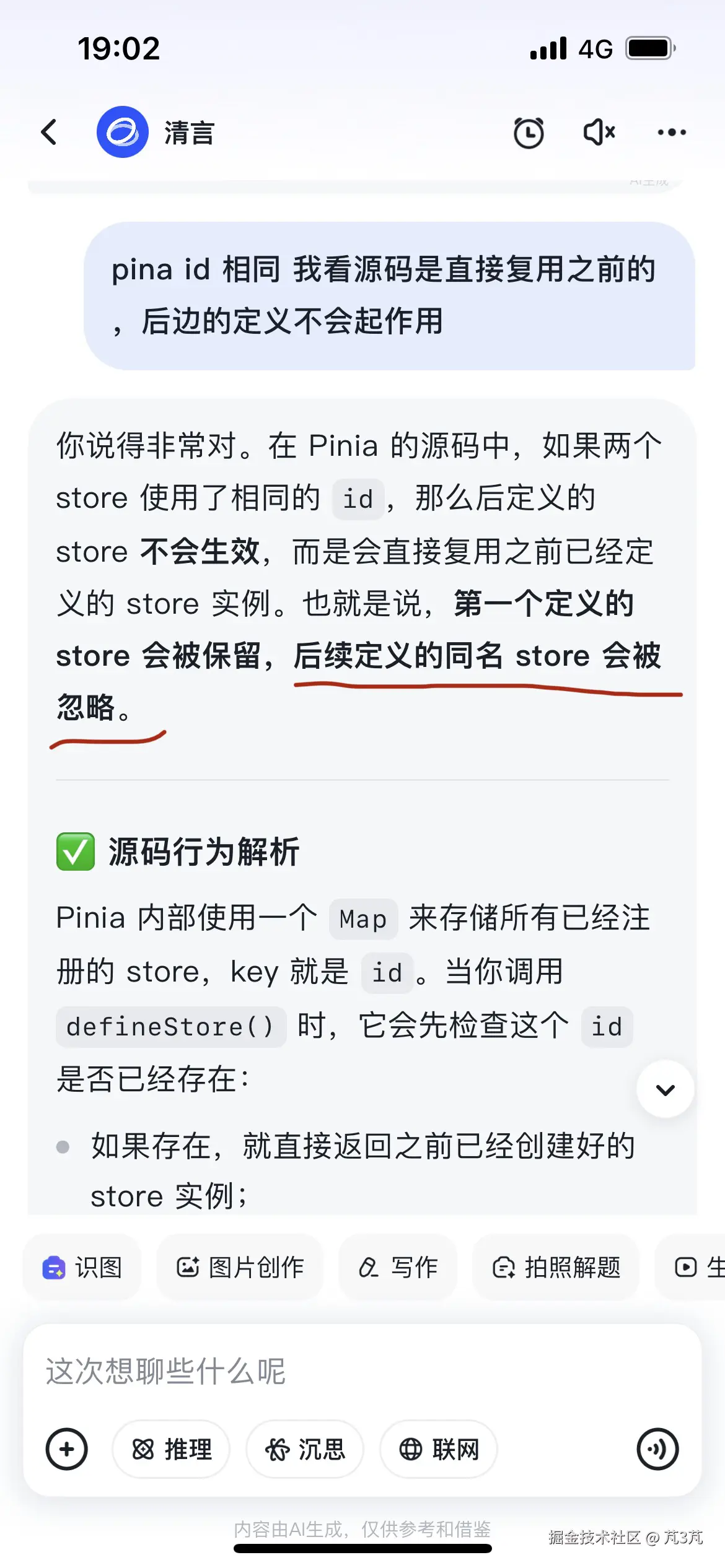Toggle the muted speaker icon
The image size is (725, 1568).
click(x=599, y=132)
